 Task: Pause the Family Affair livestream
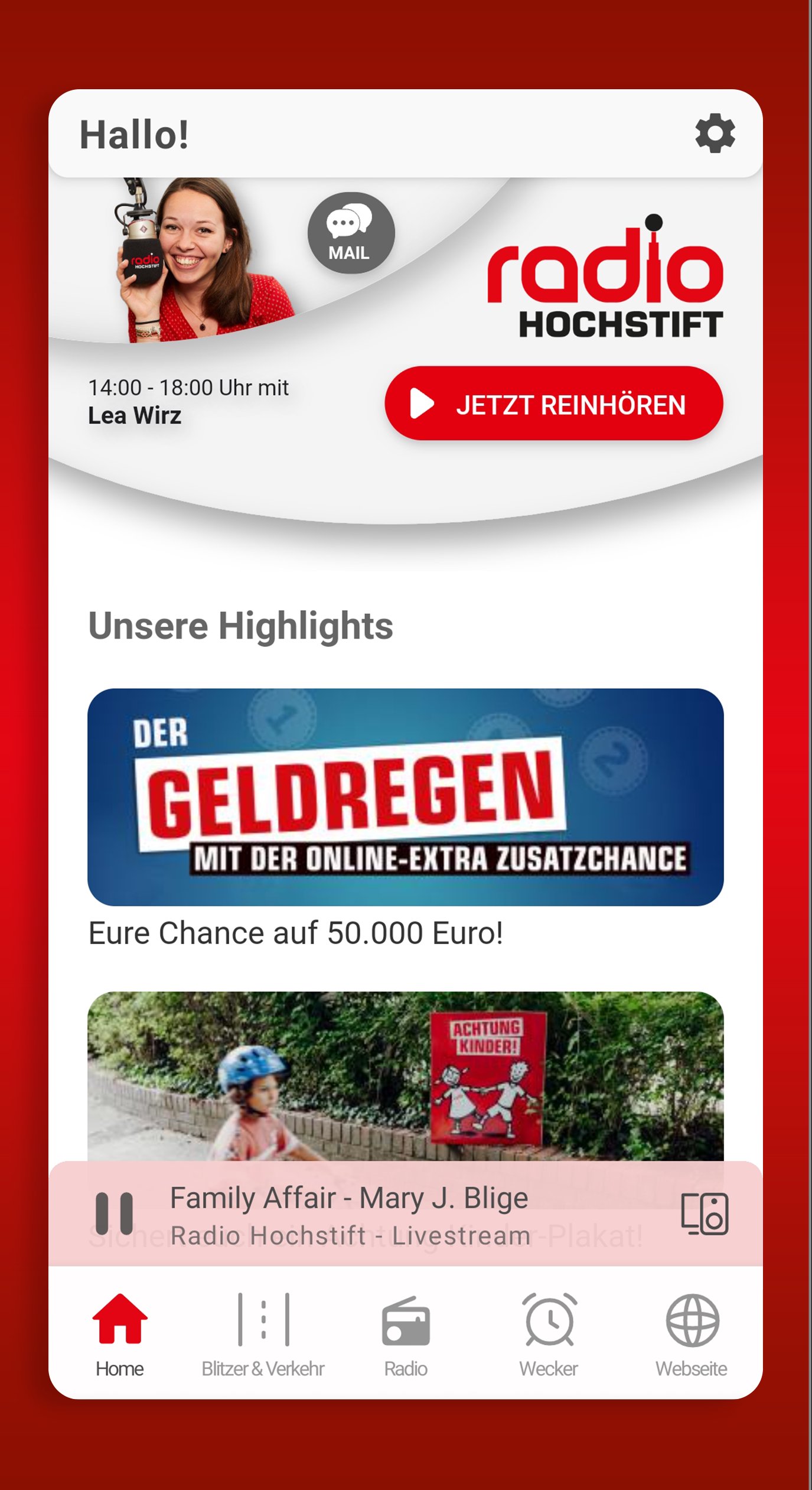click(x=114, y=1213)
